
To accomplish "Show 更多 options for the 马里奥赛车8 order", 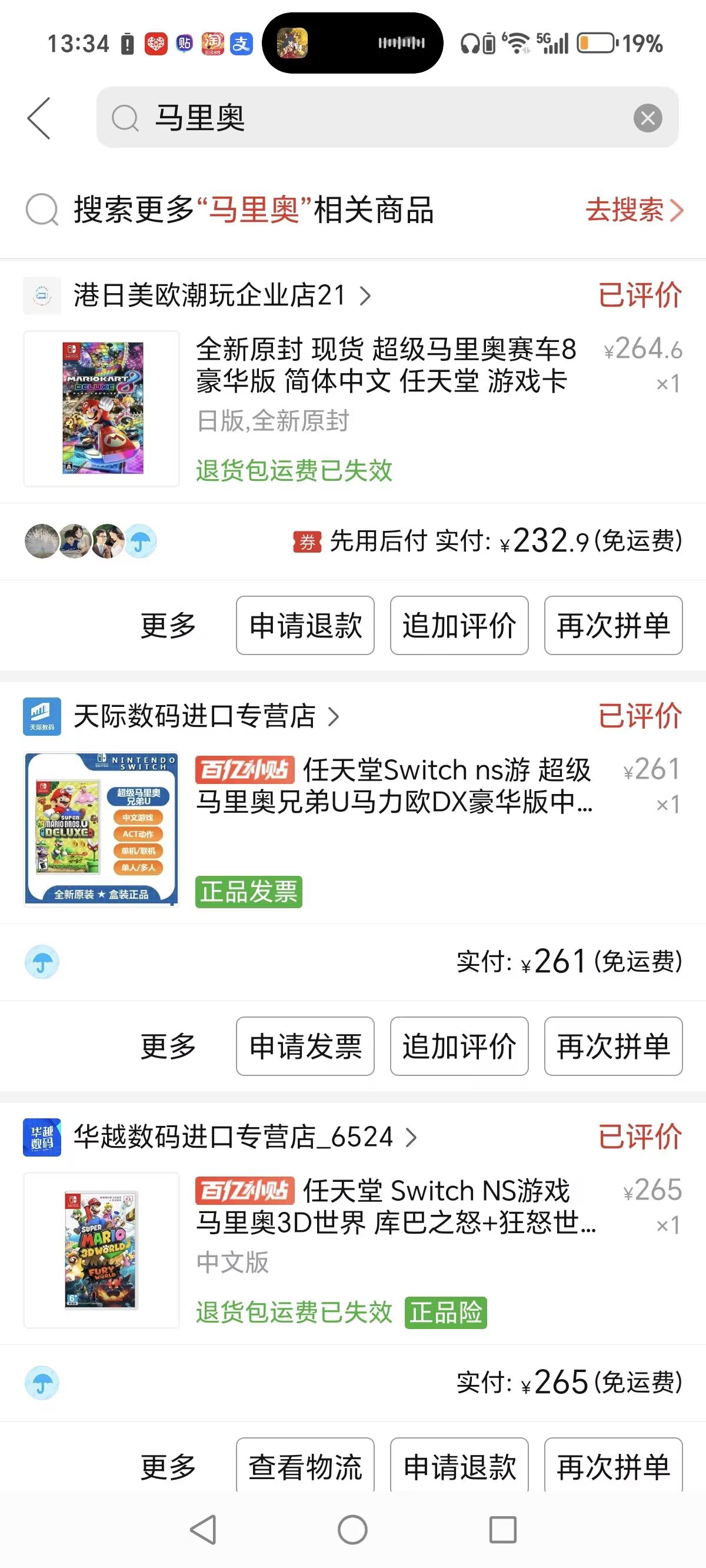I will (168, 625).
